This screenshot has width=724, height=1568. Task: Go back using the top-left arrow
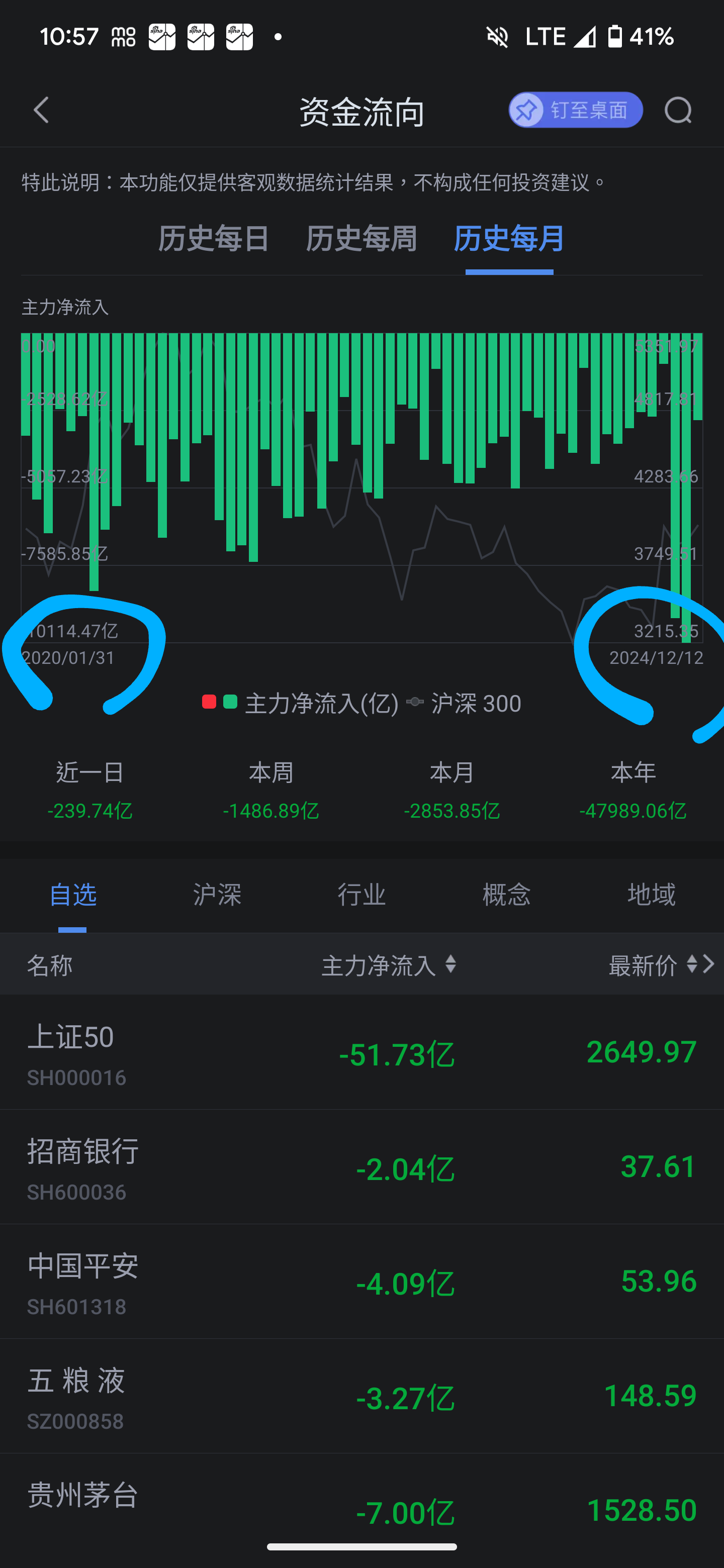(x=41, y=110)
